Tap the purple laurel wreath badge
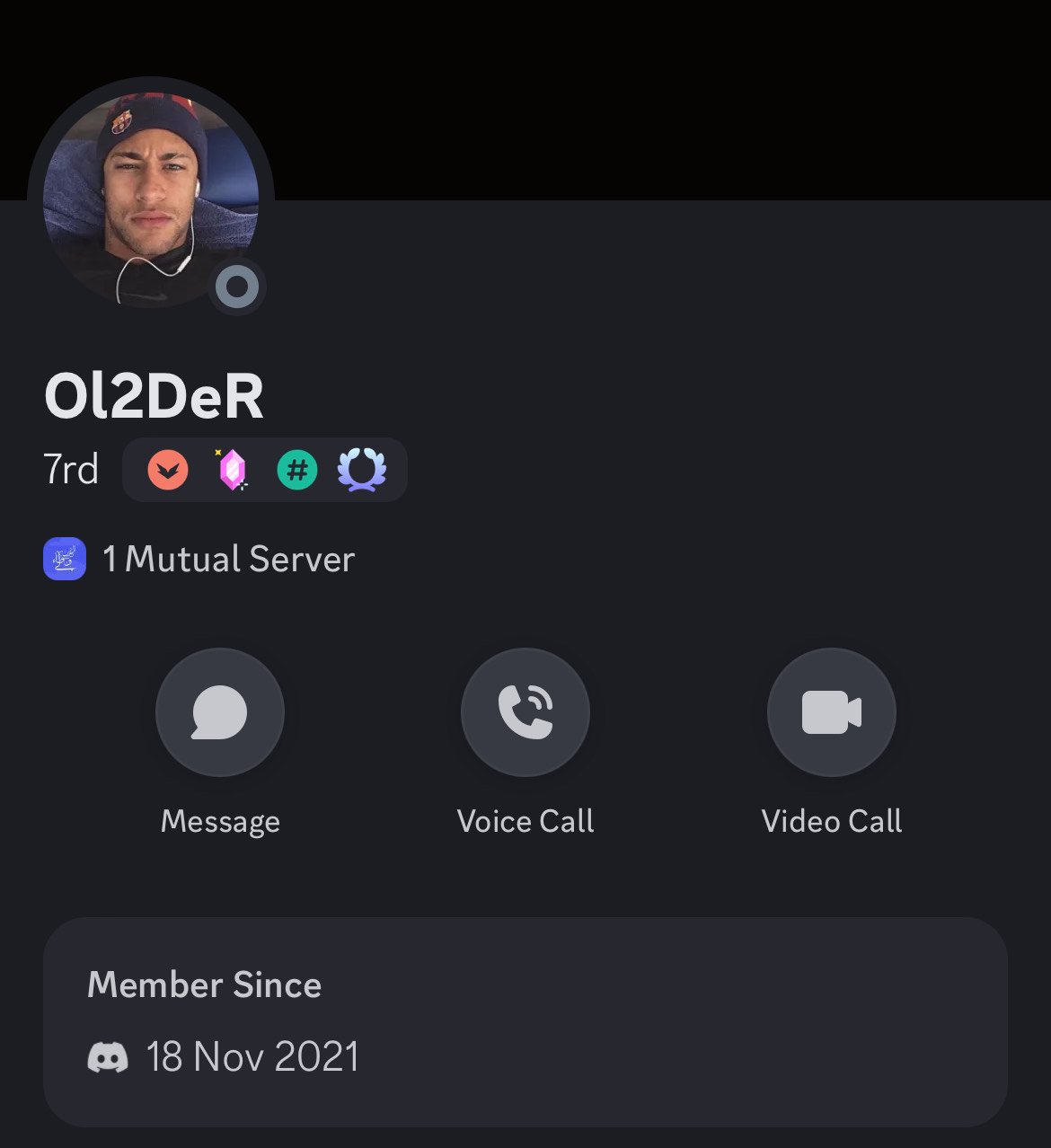1051x1148 pixels. coord(362,470)
